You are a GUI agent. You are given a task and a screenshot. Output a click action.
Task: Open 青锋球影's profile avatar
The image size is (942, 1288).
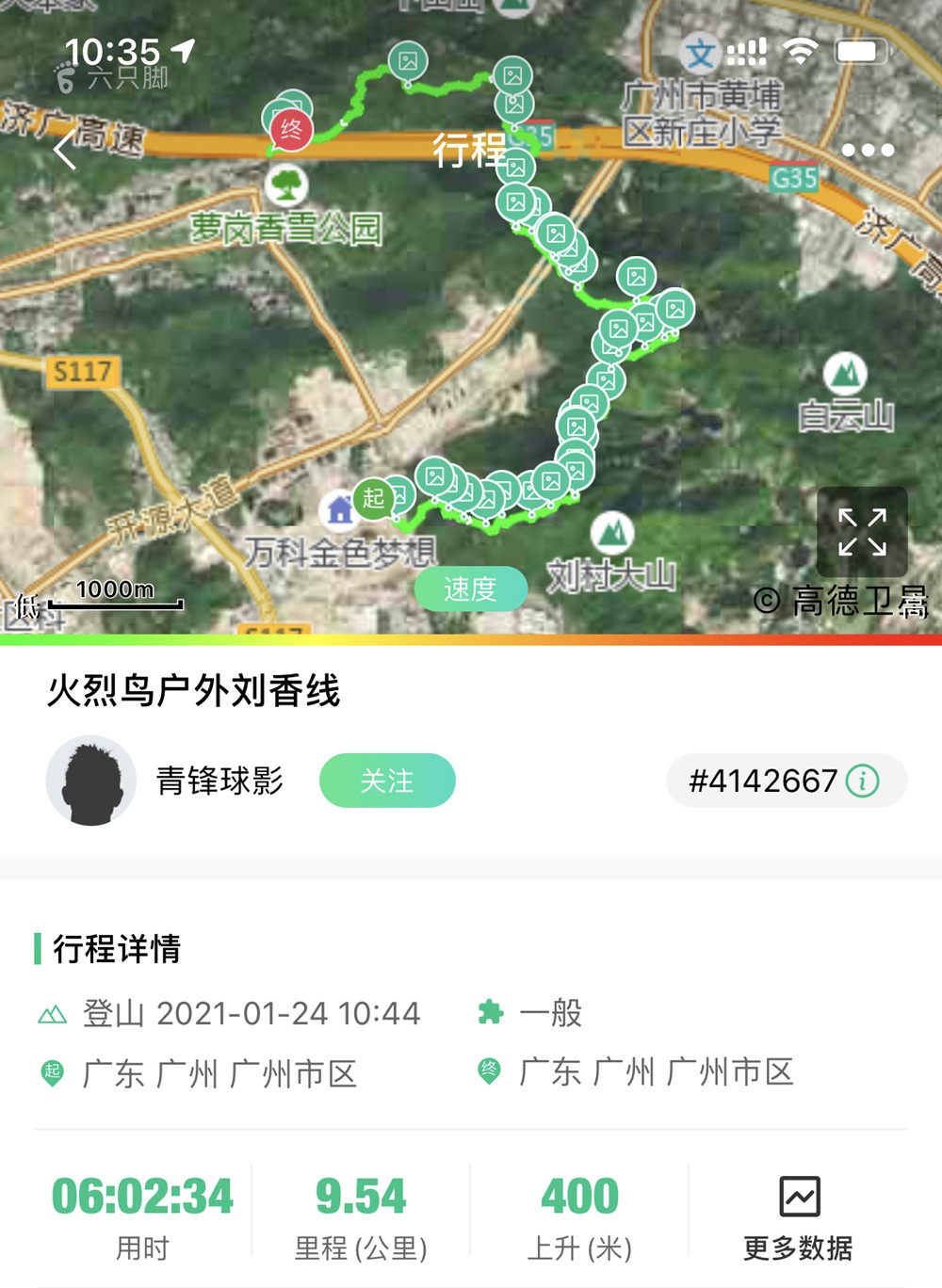(x=90, y=781)
